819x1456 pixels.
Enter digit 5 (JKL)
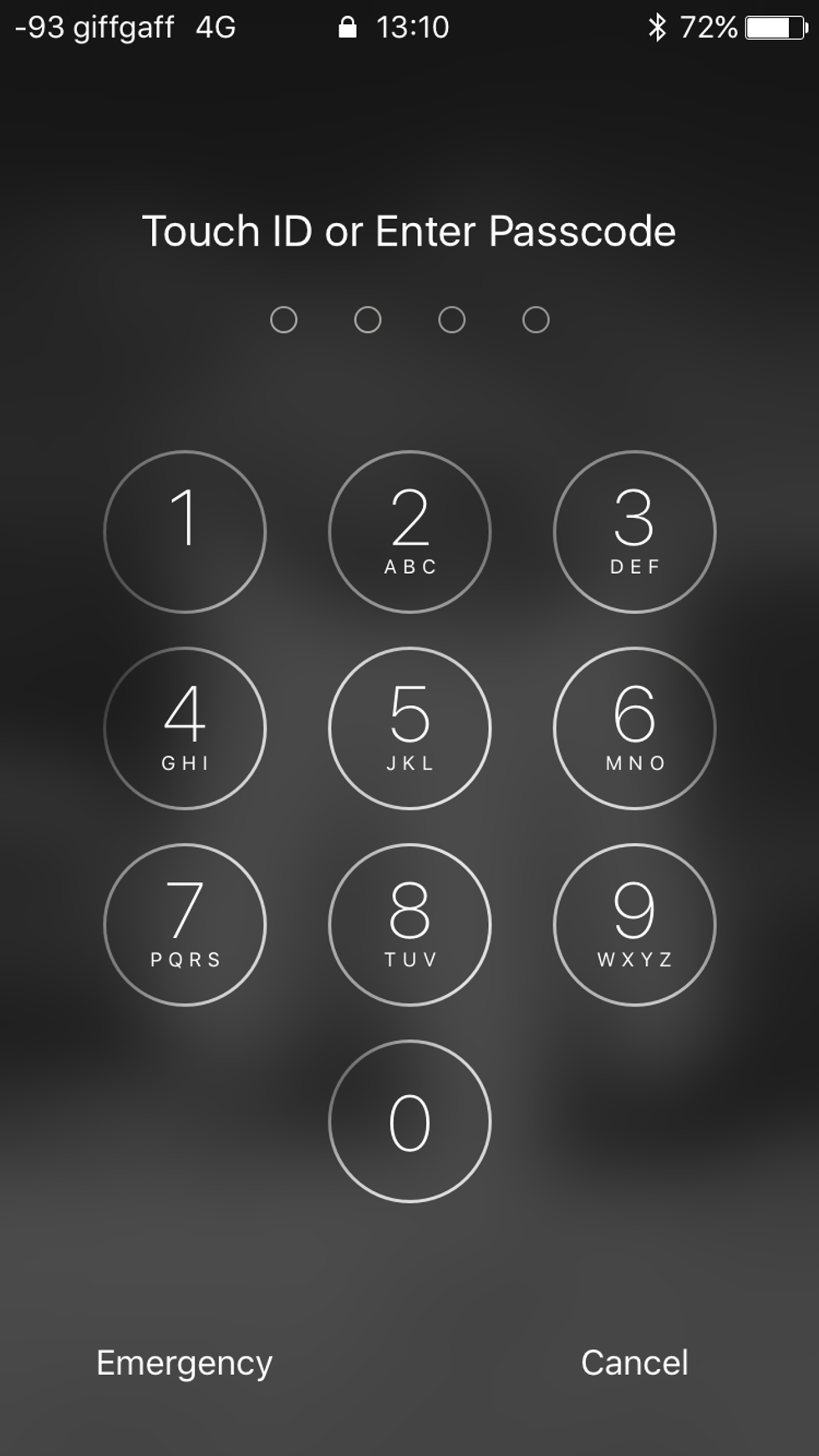pos(409,728)
